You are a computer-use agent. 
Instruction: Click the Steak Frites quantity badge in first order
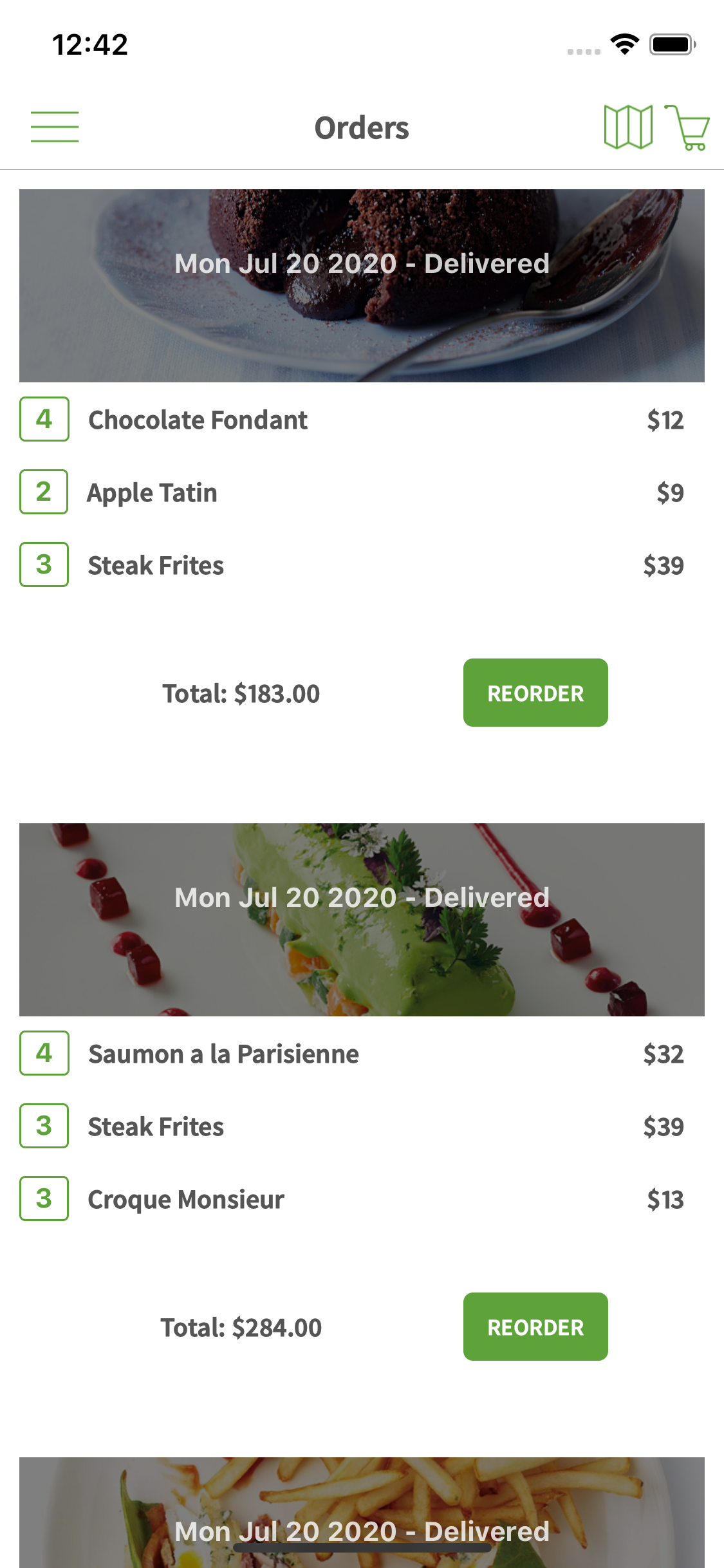[44, 566]
